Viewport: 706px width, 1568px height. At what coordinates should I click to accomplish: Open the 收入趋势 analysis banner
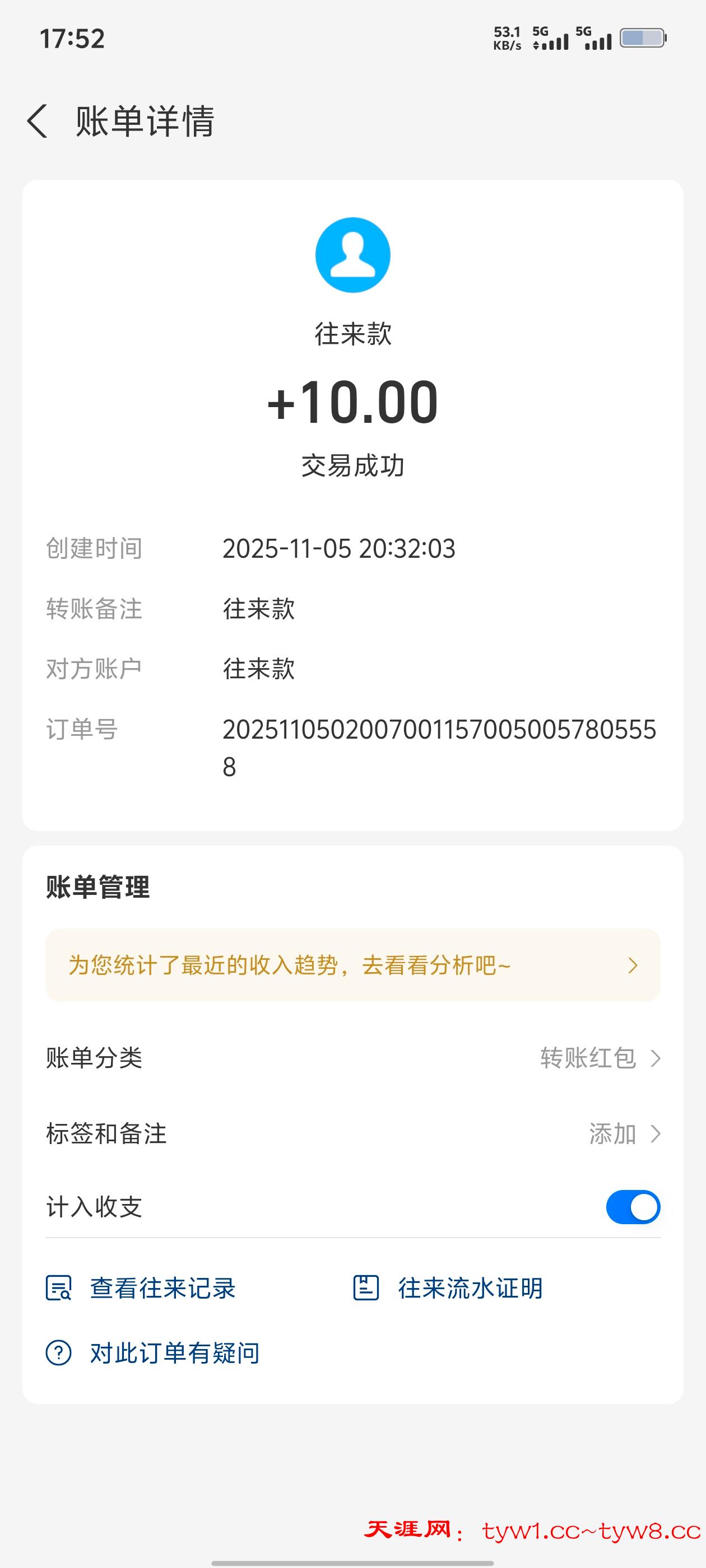(x=352, y=965)
